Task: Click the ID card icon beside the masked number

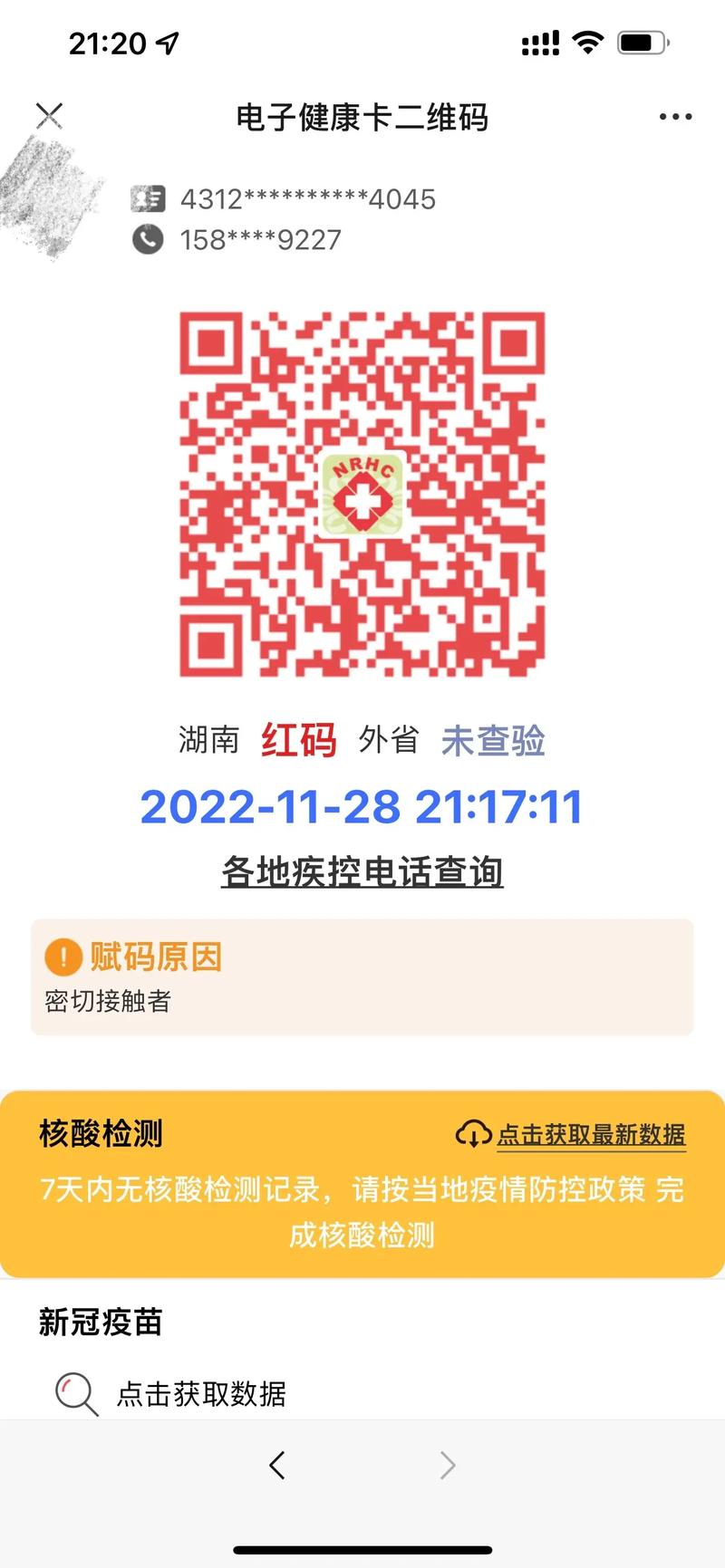Action: tap(147, 199)
